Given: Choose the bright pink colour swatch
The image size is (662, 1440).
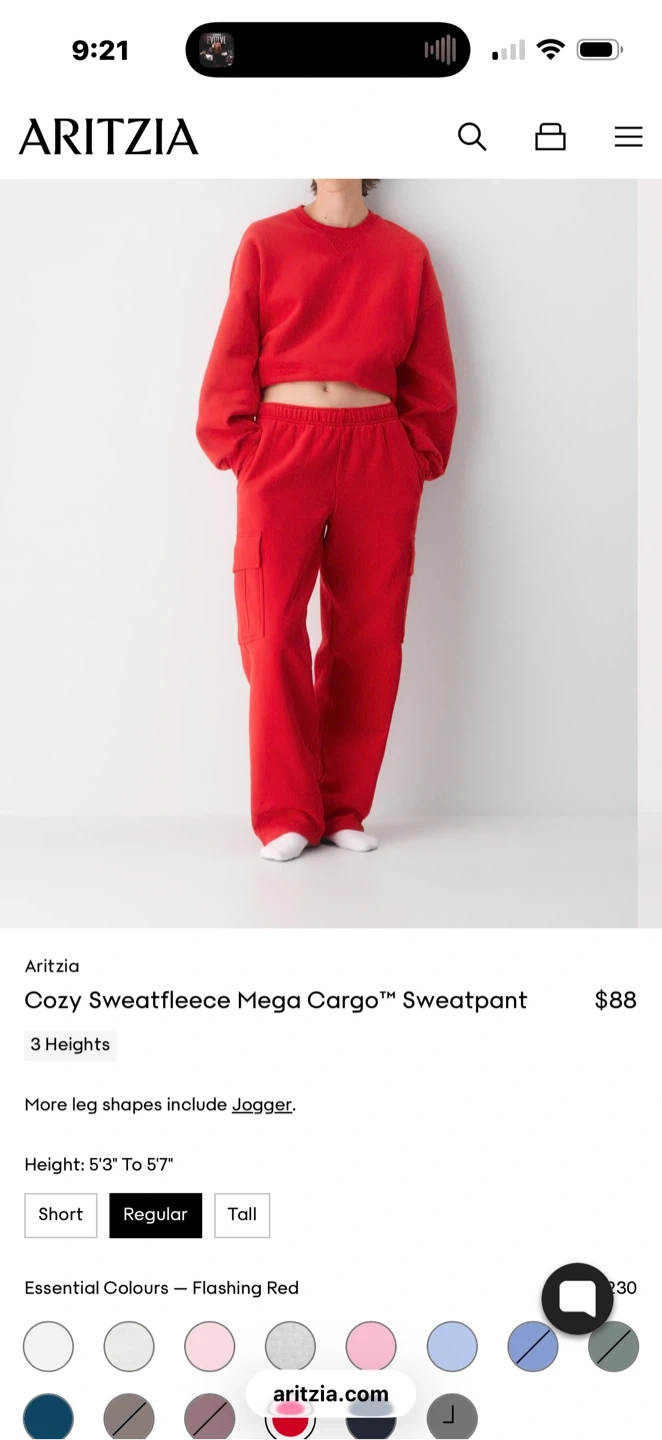Looking at the screenshot, I should [x=371, y=1346].
